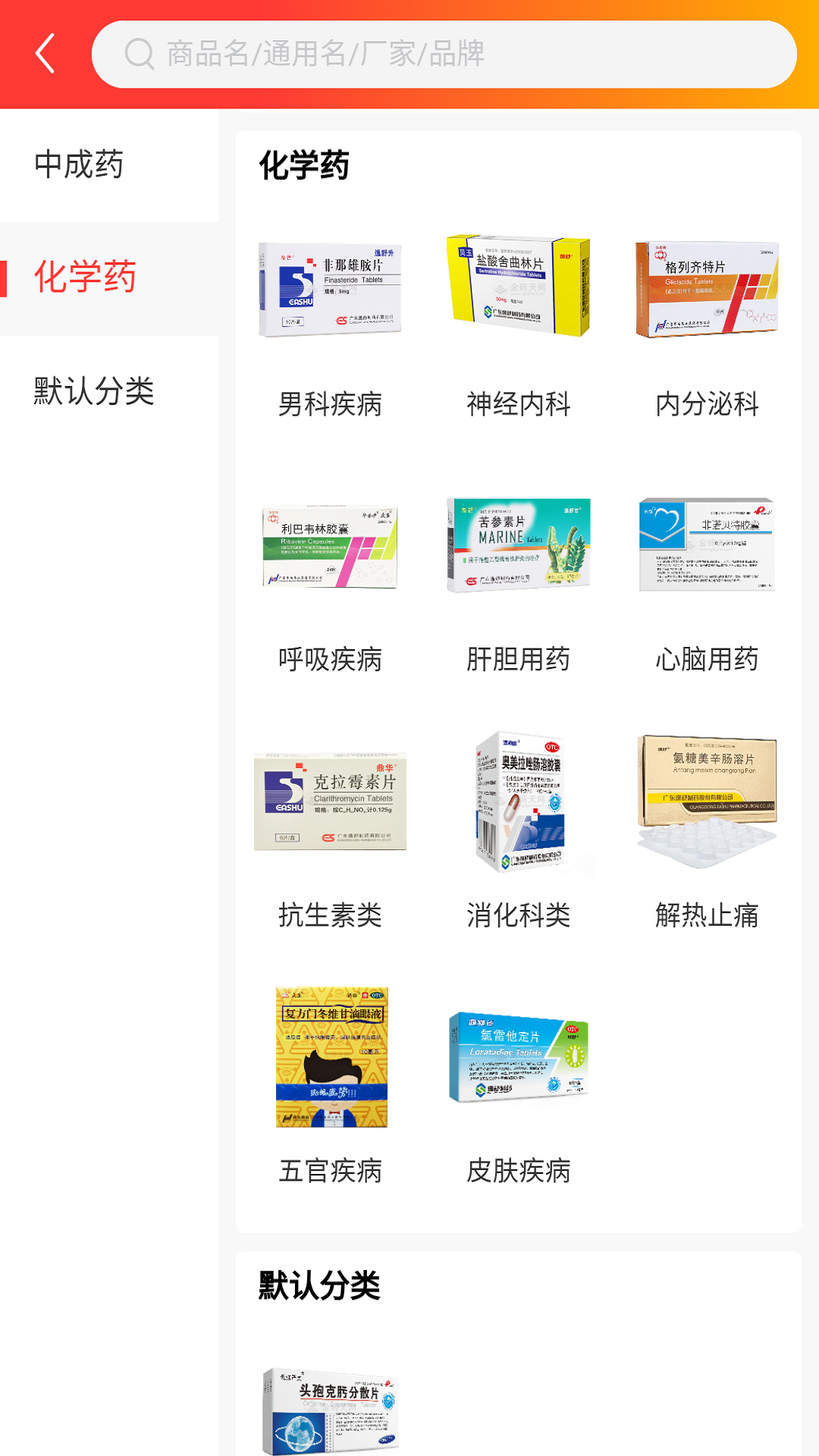
Task: Open the 内分泌科 subcategory
Action: 707,326
